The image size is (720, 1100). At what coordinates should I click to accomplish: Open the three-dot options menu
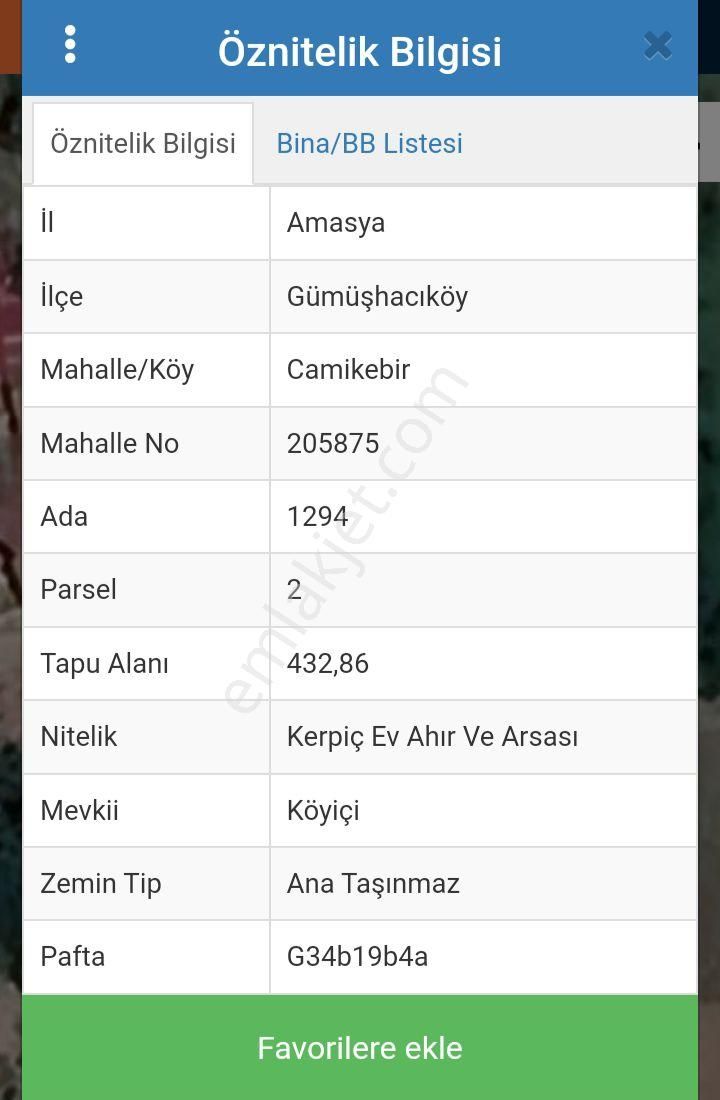coord(70,45)
